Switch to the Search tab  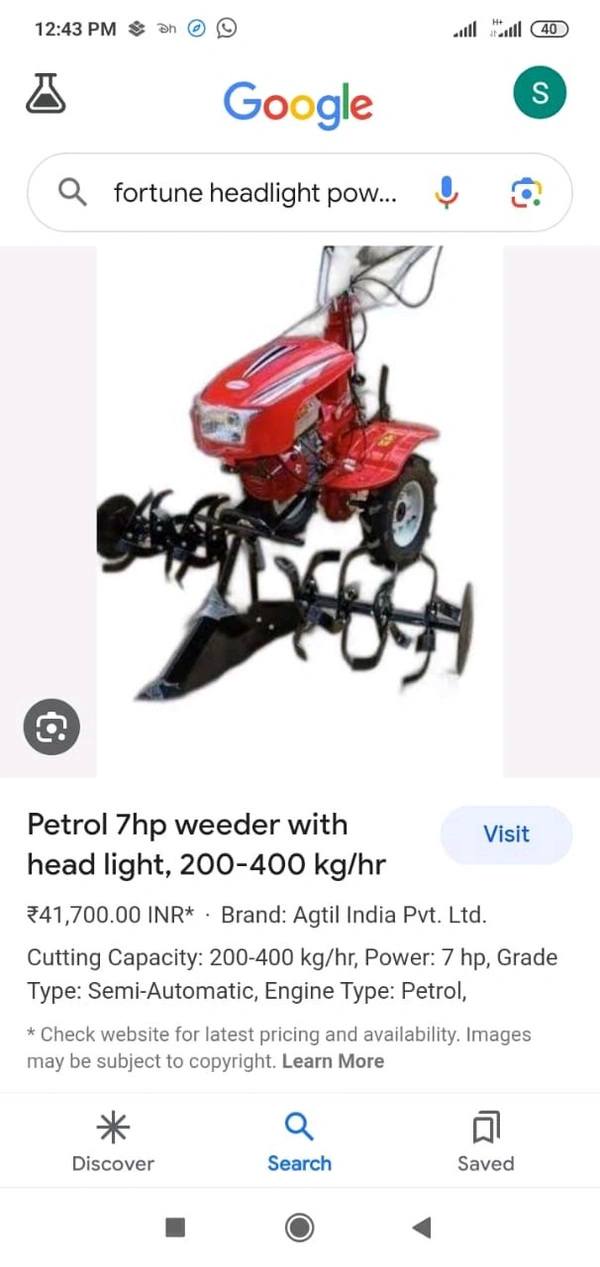click(x=299, y=1143)
